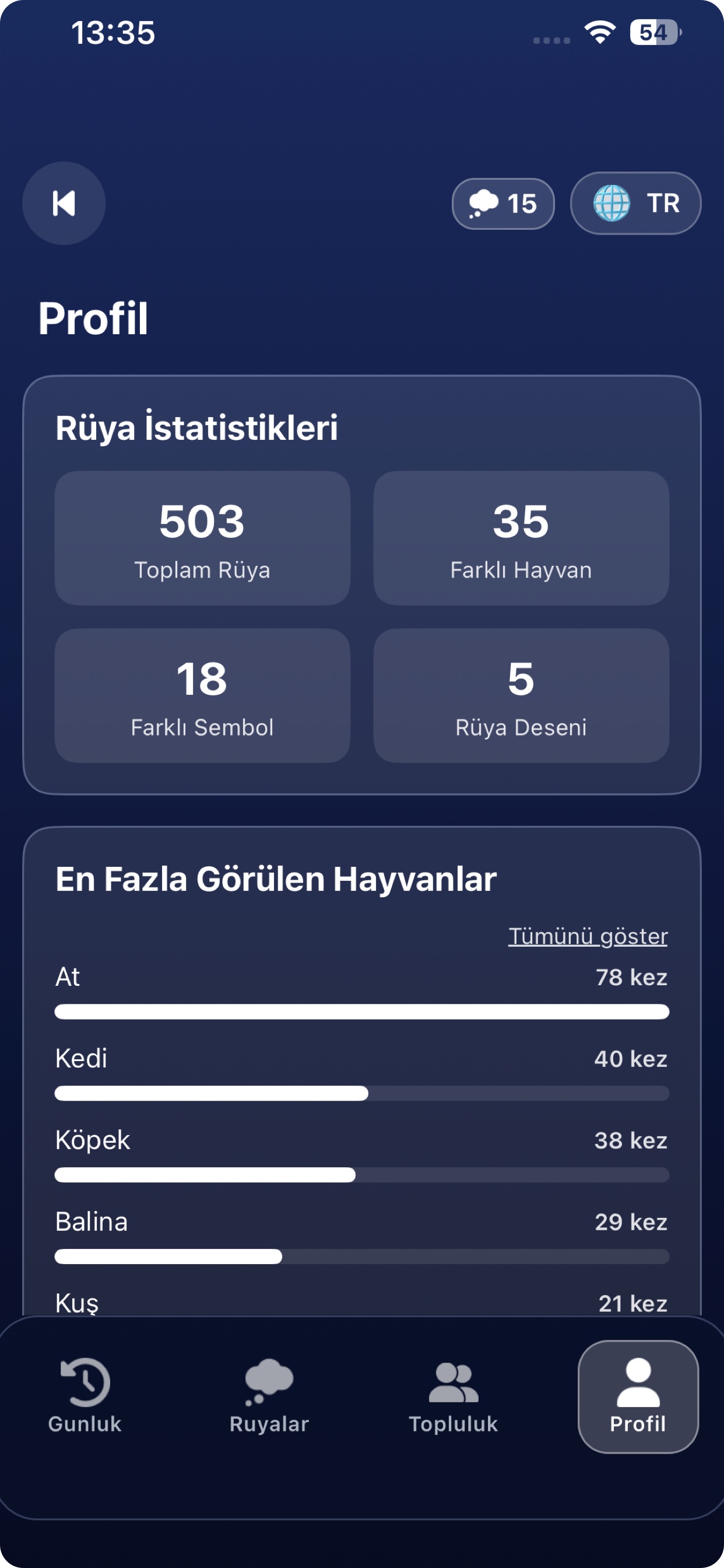
Task: Tap the skip-back icon button
Action: point(64,204)
